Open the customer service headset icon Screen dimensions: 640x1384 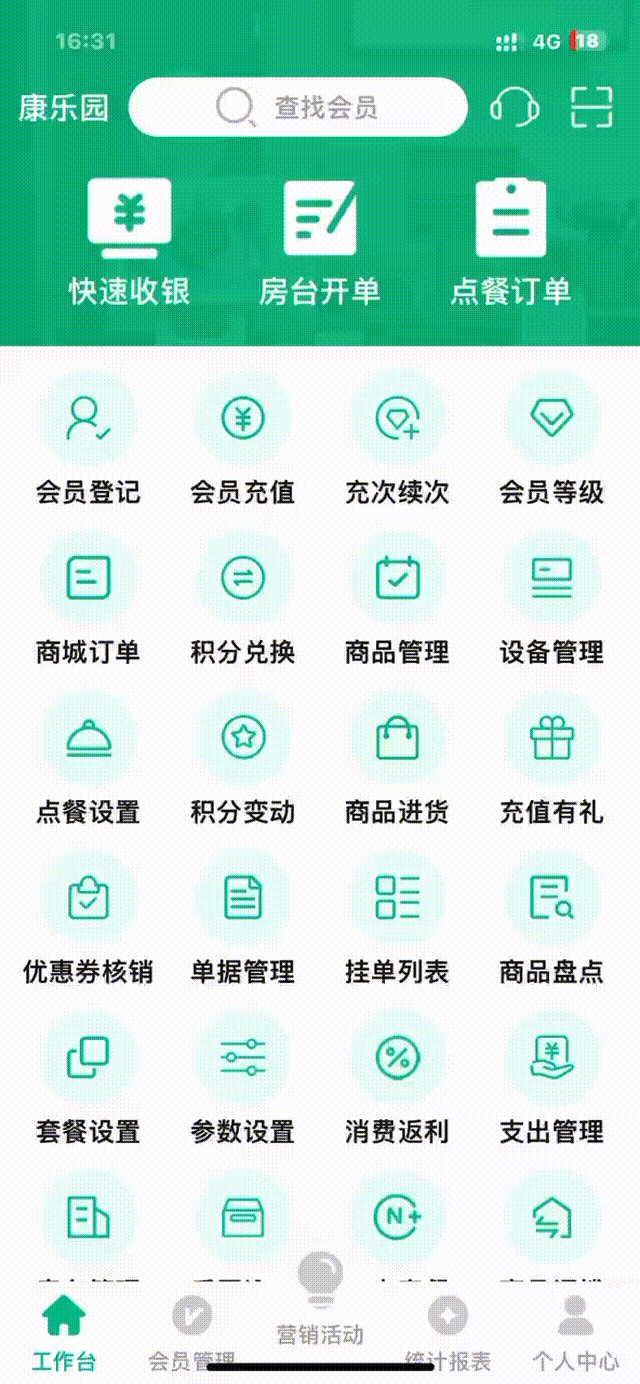tap(514, 107)
